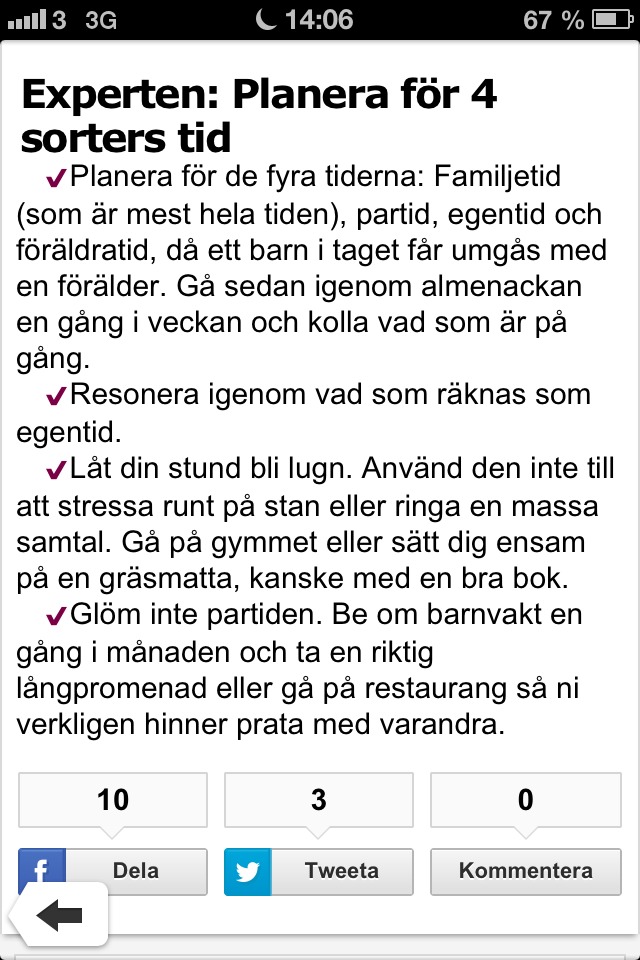The height and width of the screenshot is (960, 640).
Task: Open comments with Kommentera
Action: (525, 871)
